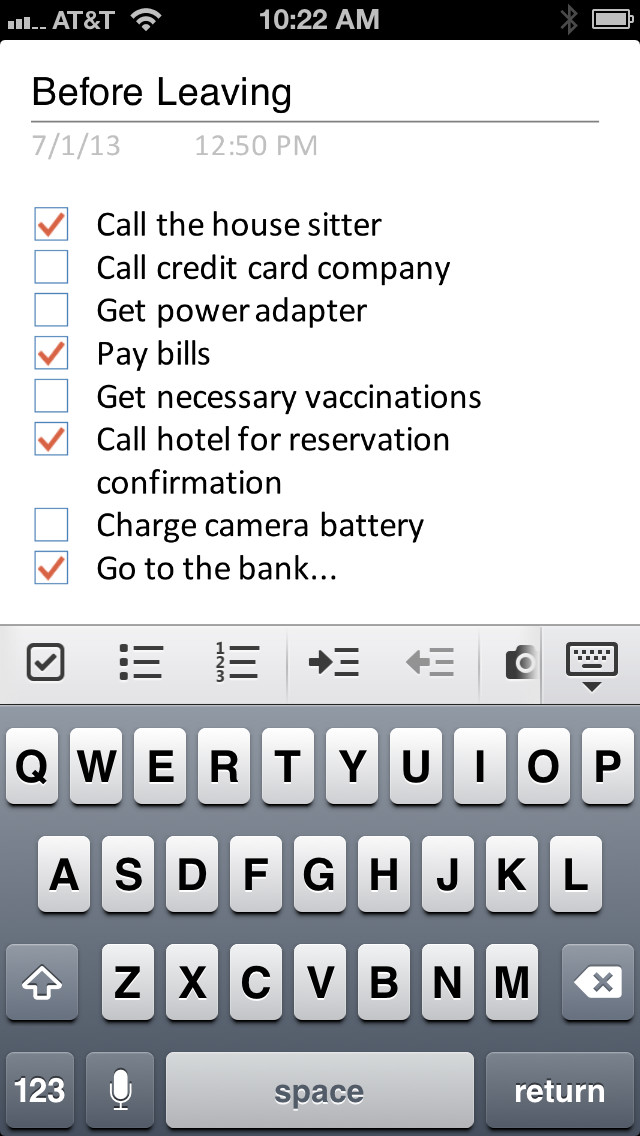Insert a photo with the camera icon
Viewport: 640px width, 1136px height.
[x=521, y=662]
